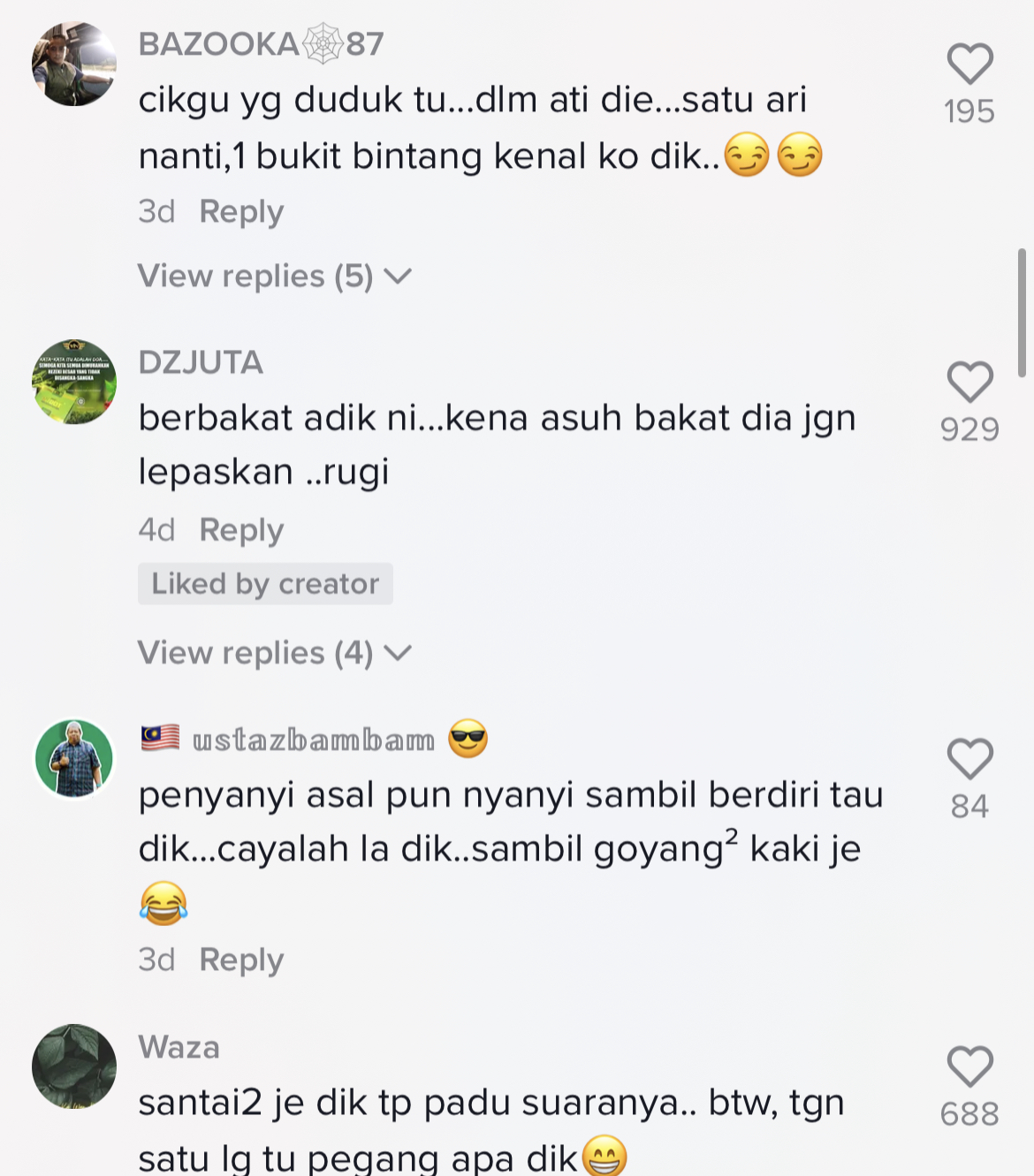
Task: Like BAZOOKA 87's comment
Action: pyautogui.click(x=969, y=64)
